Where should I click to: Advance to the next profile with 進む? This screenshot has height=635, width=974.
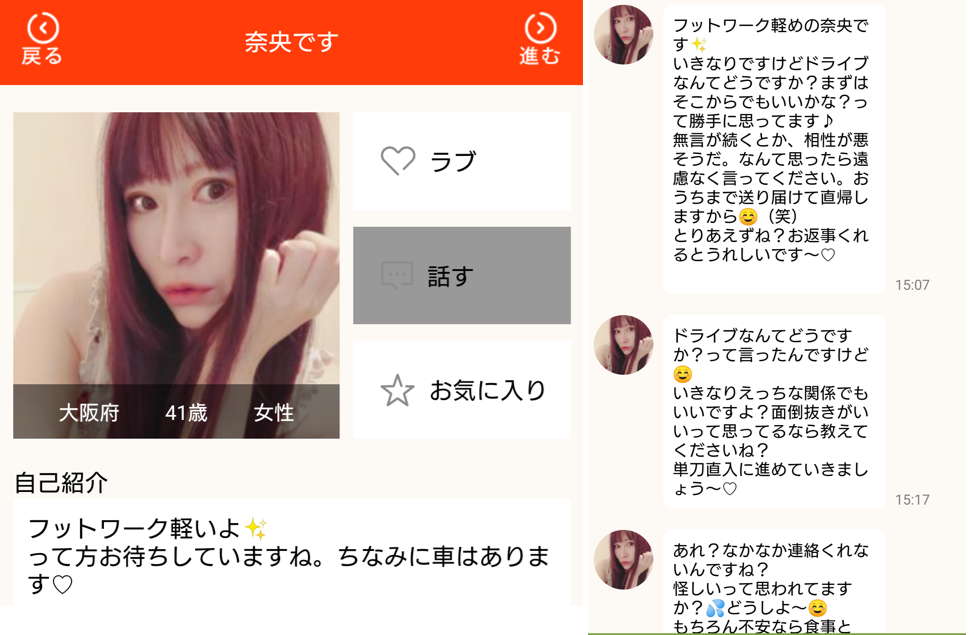click(540, 40)
